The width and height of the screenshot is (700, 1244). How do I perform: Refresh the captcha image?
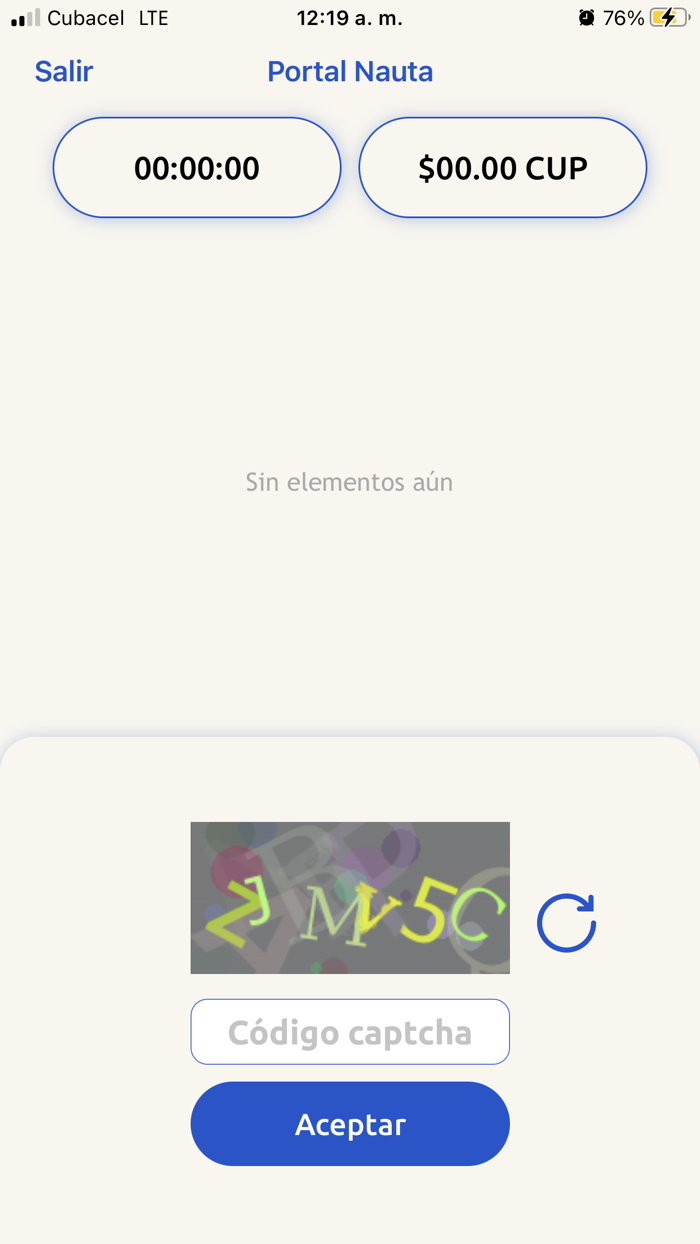point(567,922)
